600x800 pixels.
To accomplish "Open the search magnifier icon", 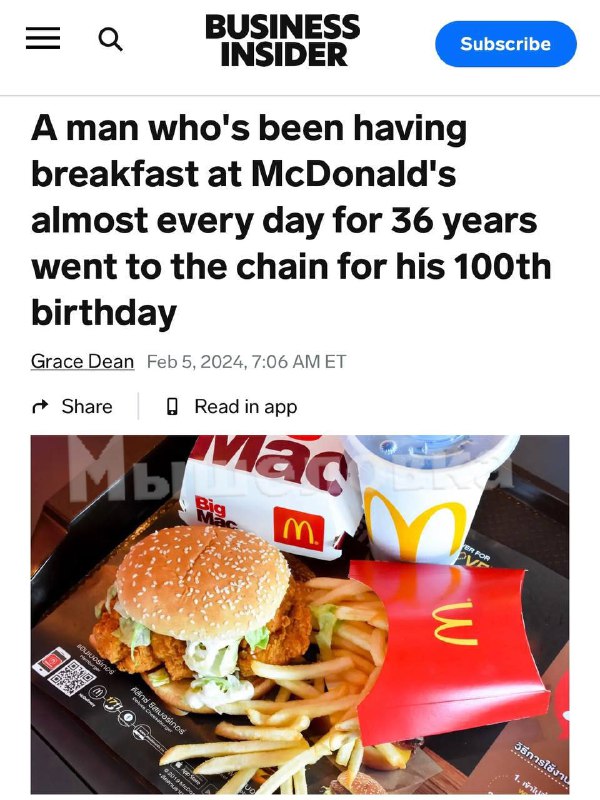I will coord(111,40).
